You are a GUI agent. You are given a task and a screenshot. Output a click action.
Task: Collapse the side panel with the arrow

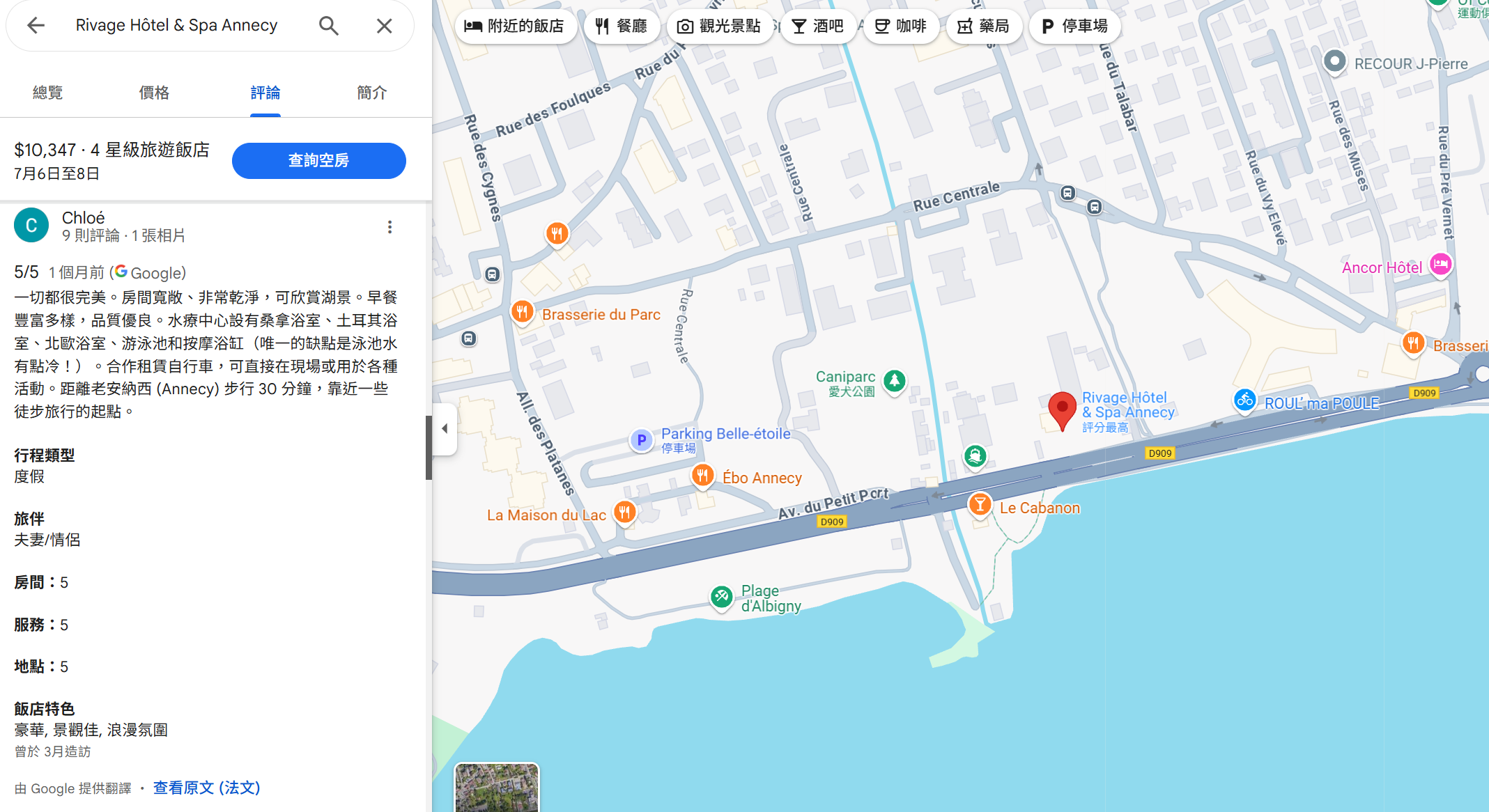[445, 429]
